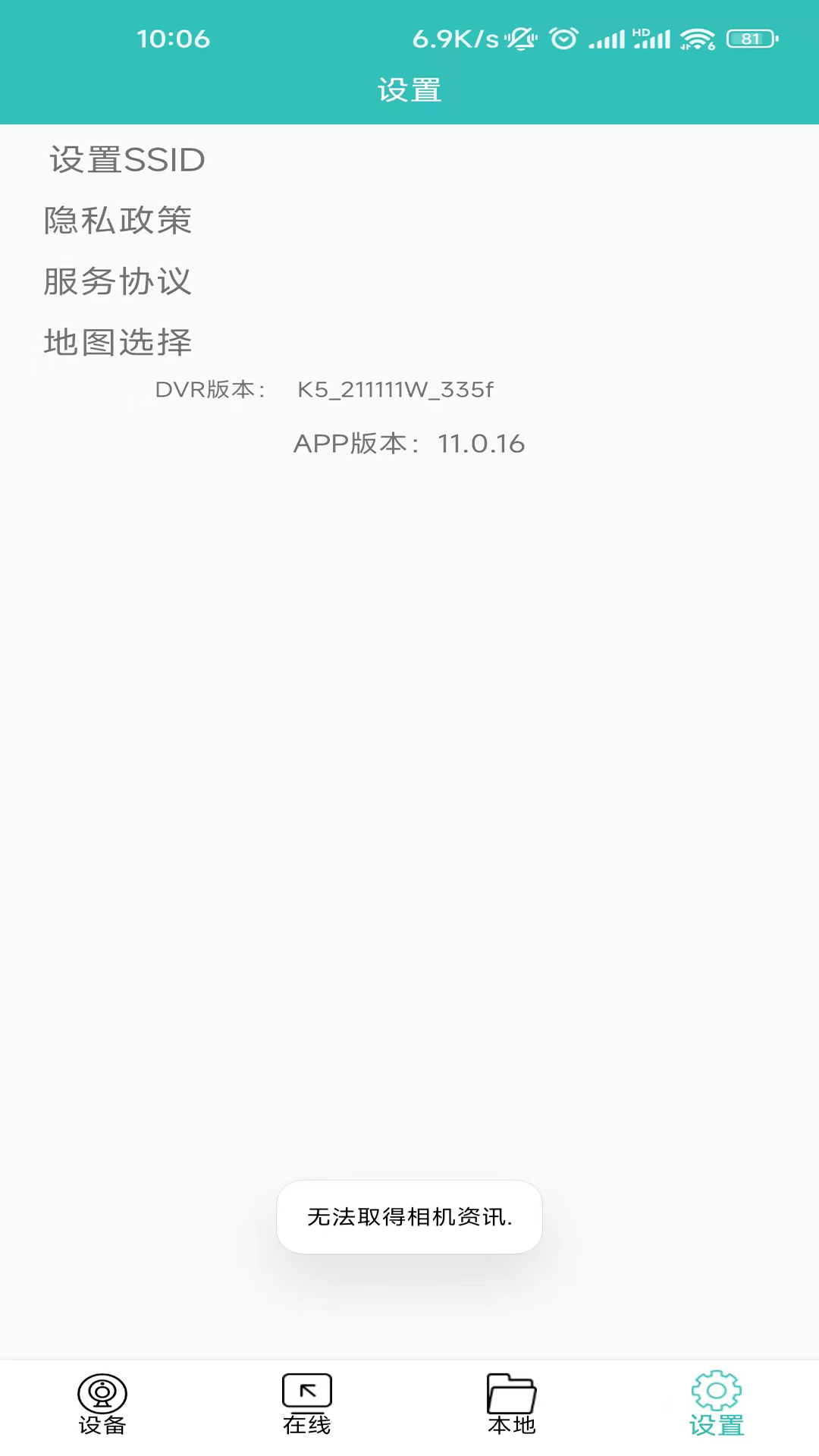Open the 隐私政策 privacy policy
The height and width of the screenshot is (1456, 819).
pos(118,221)
